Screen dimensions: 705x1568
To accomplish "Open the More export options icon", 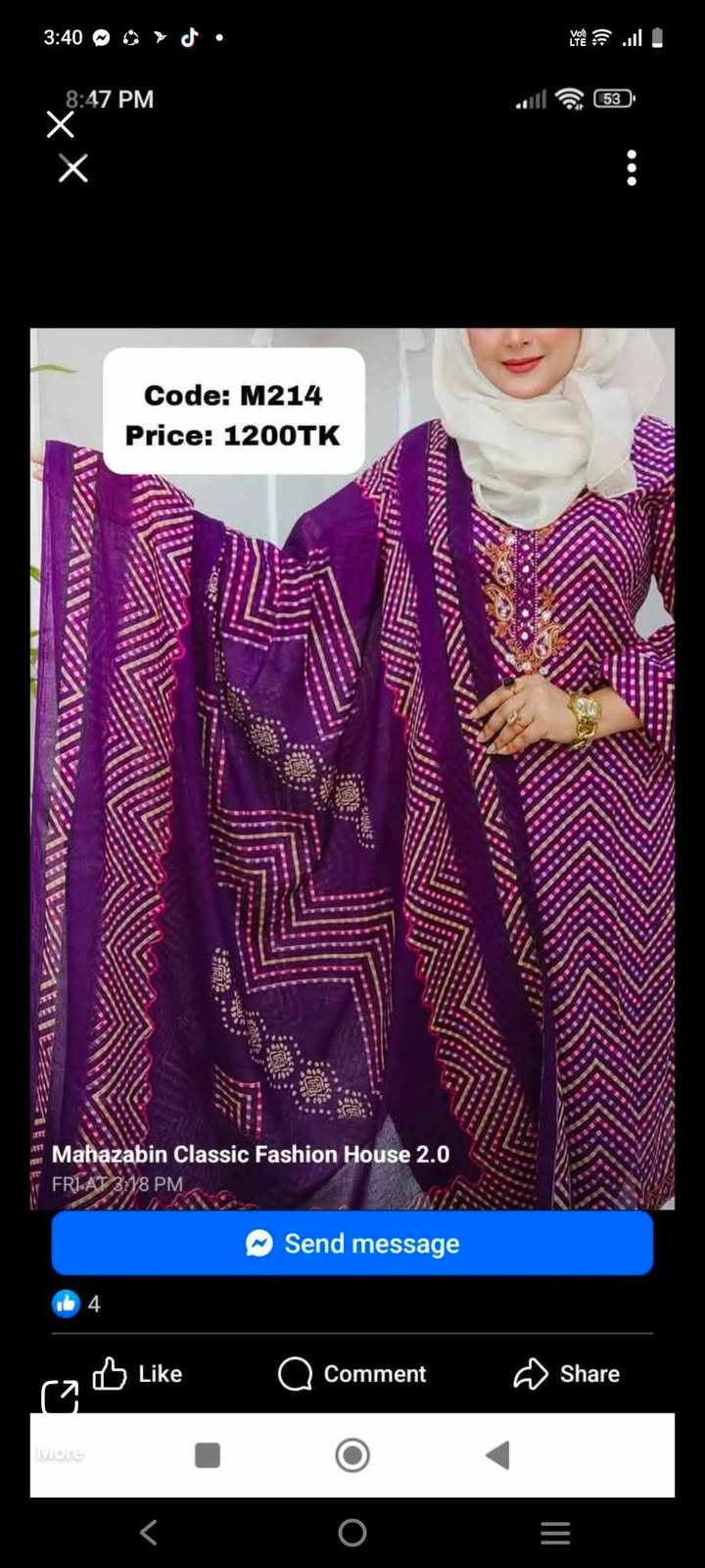I will (x=60, y=1399).
